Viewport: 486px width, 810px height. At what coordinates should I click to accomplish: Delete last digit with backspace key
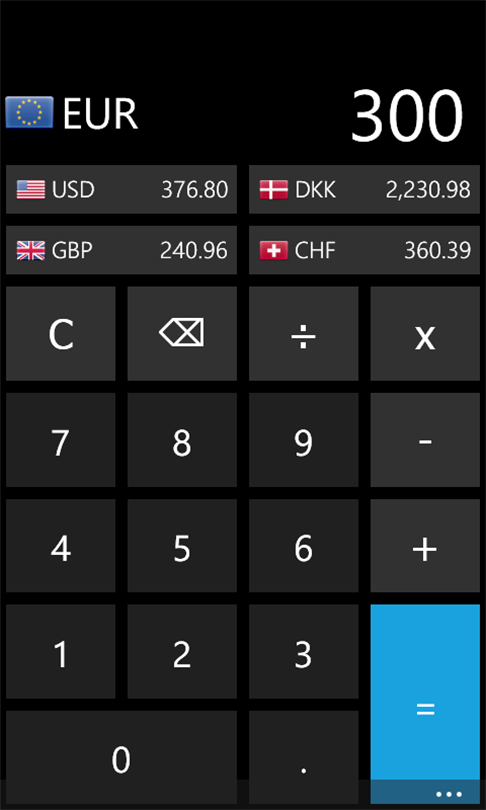182,334
